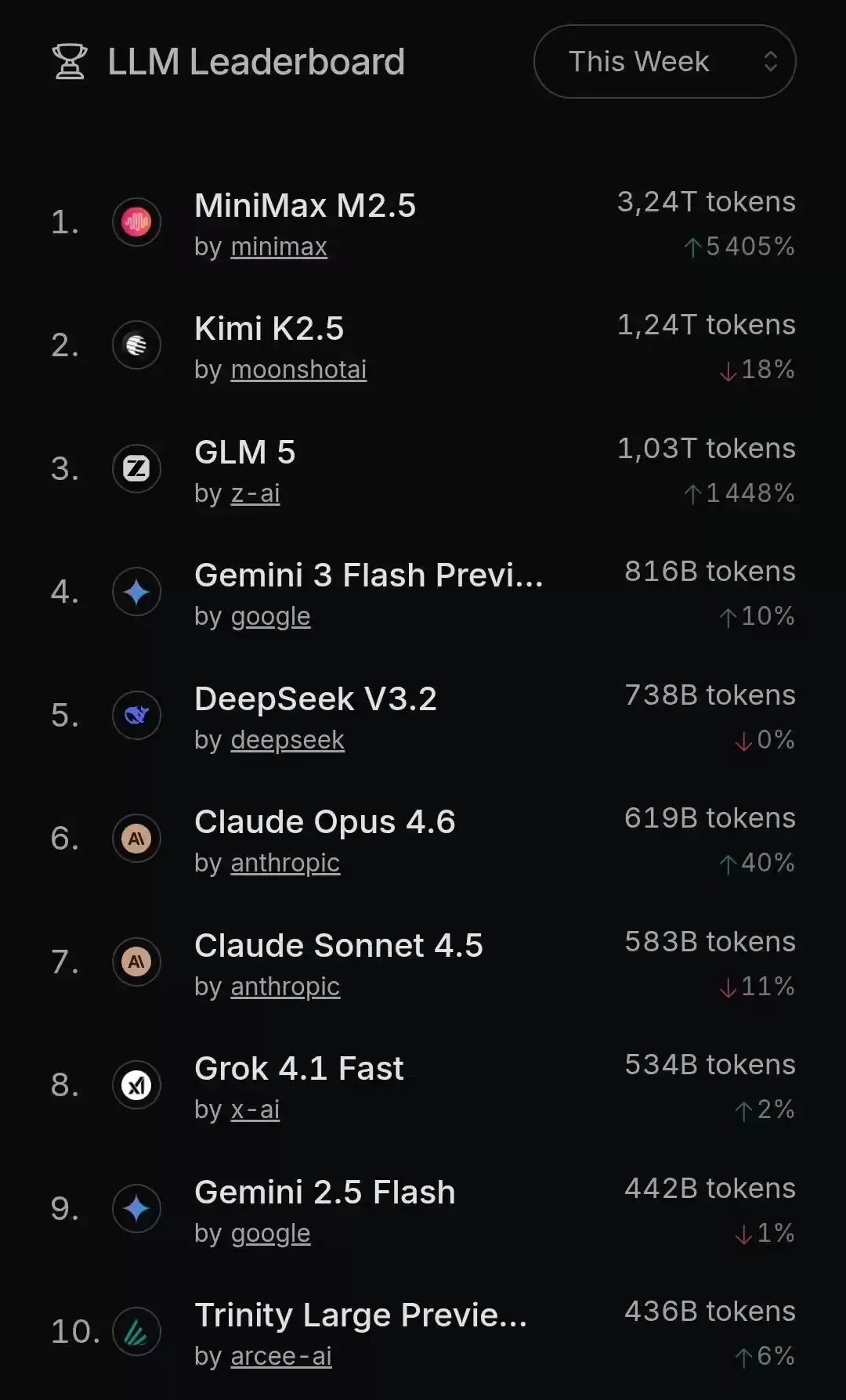Open Gemini 3 Flash Preview model

point(368,576)
